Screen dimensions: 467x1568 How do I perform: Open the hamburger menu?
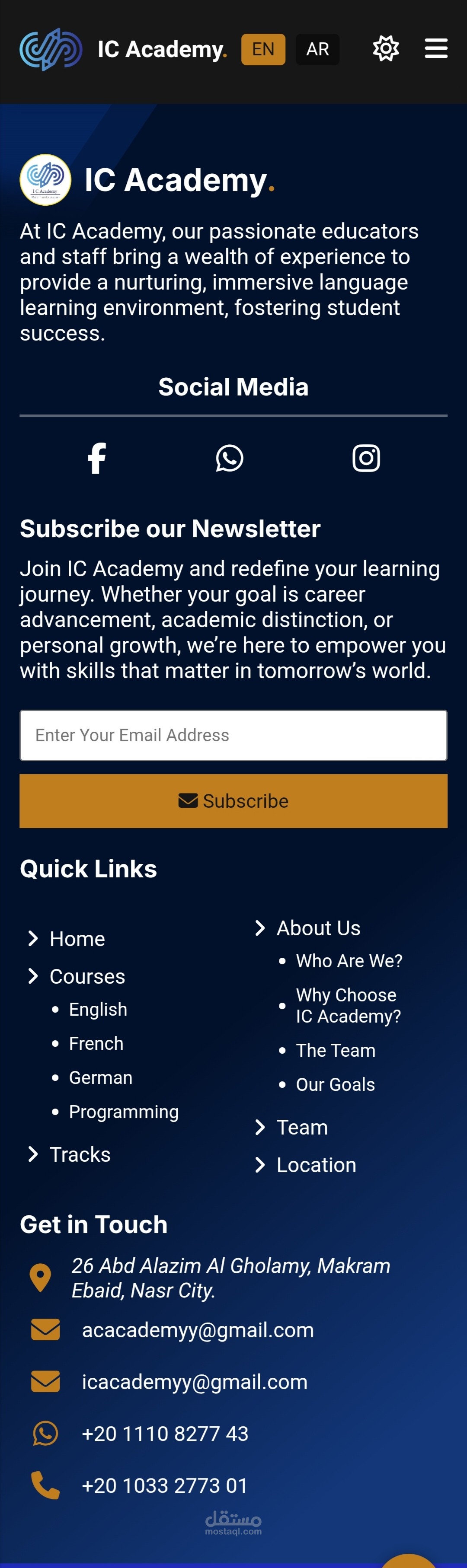(x=436, y=49)
